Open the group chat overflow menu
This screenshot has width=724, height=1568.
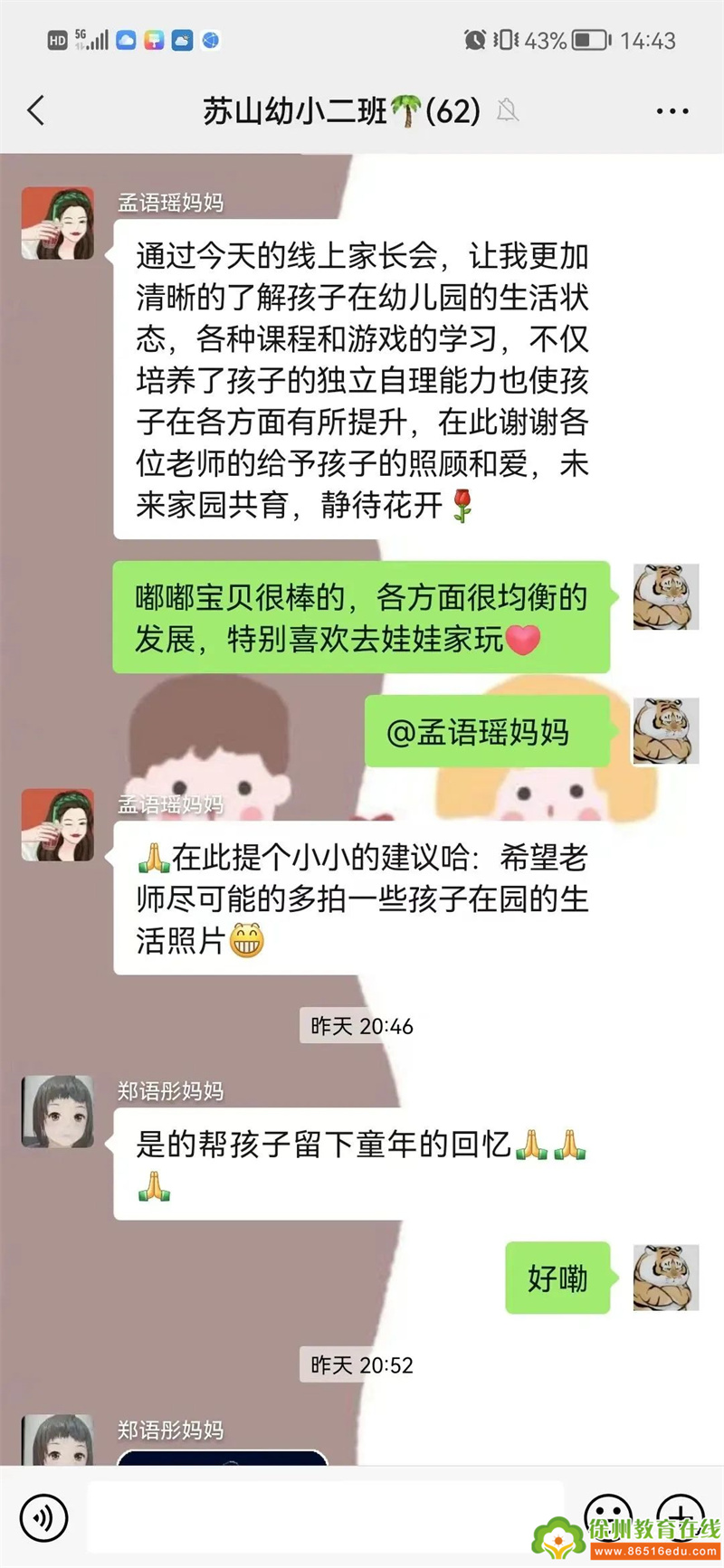pos(672,111)
